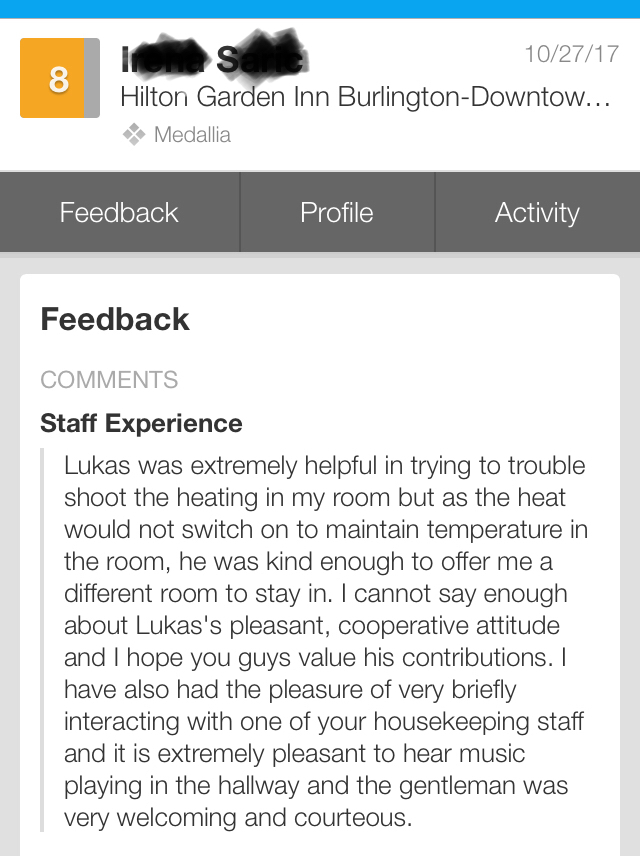Switch to the Activity tab
This screenshot has width=640, height=856.
pyautogui.click(x=537, y=212)
